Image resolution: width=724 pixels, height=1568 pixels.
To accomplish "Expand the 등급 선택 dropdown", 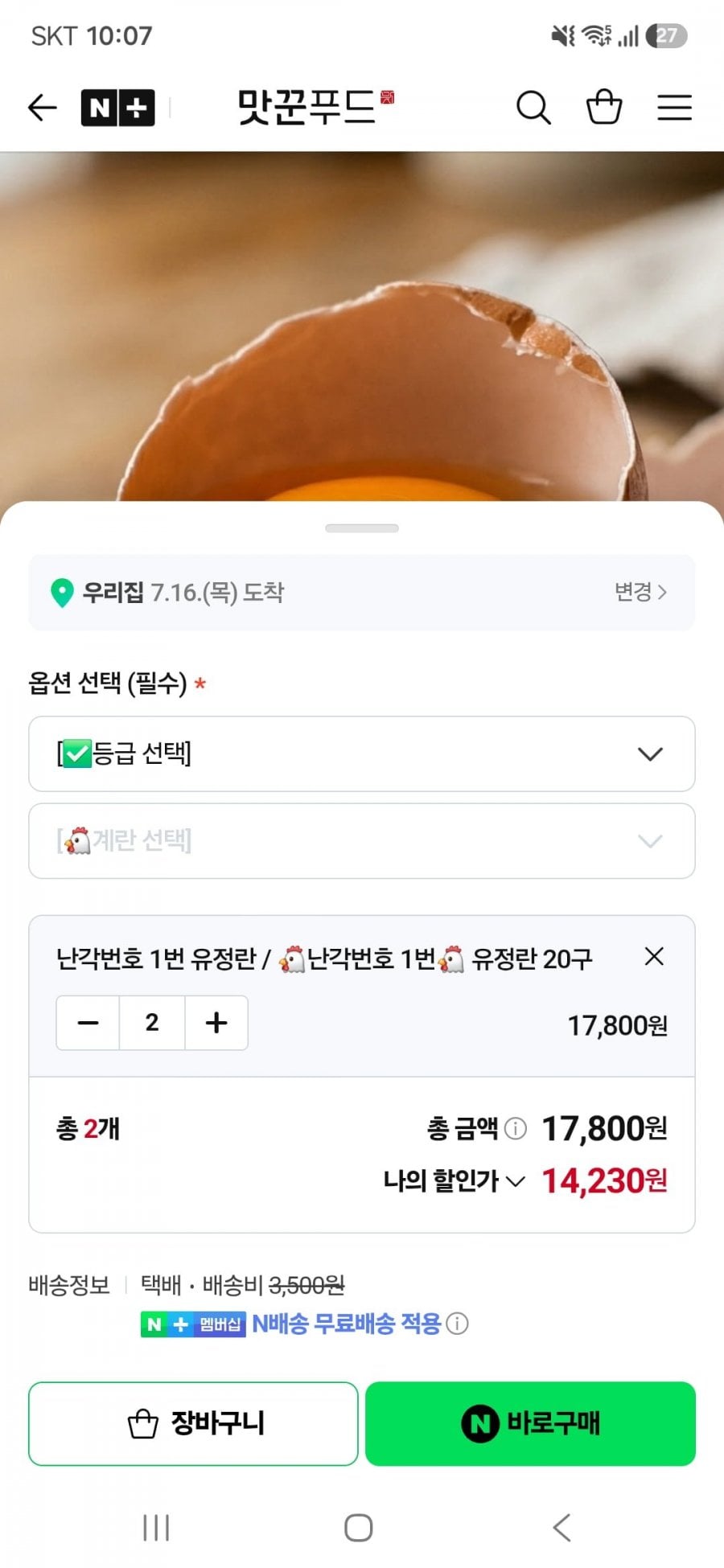I will [362, 753].
